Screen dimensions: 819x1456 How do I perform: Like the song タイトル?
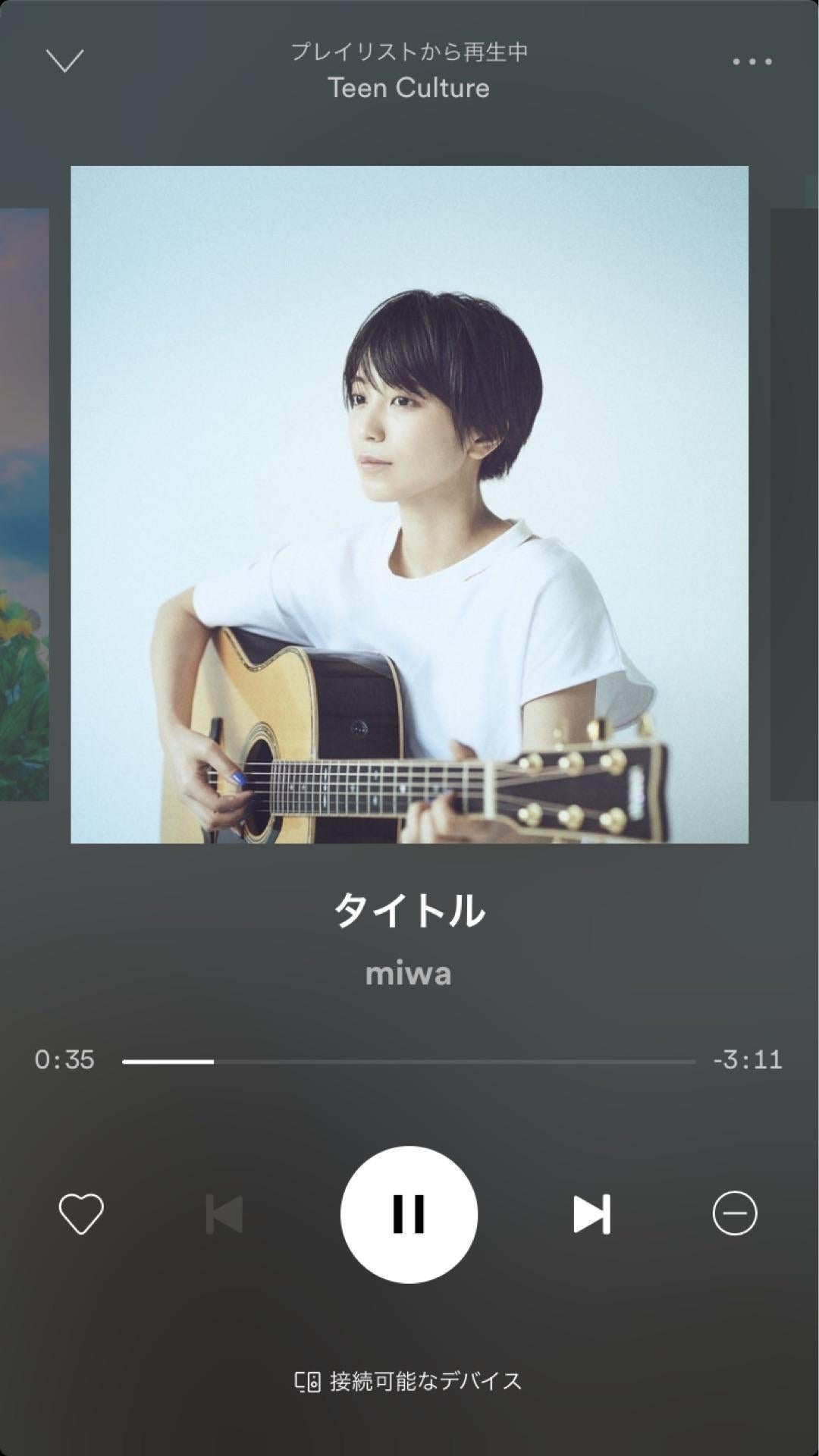tap(81, 1213)
